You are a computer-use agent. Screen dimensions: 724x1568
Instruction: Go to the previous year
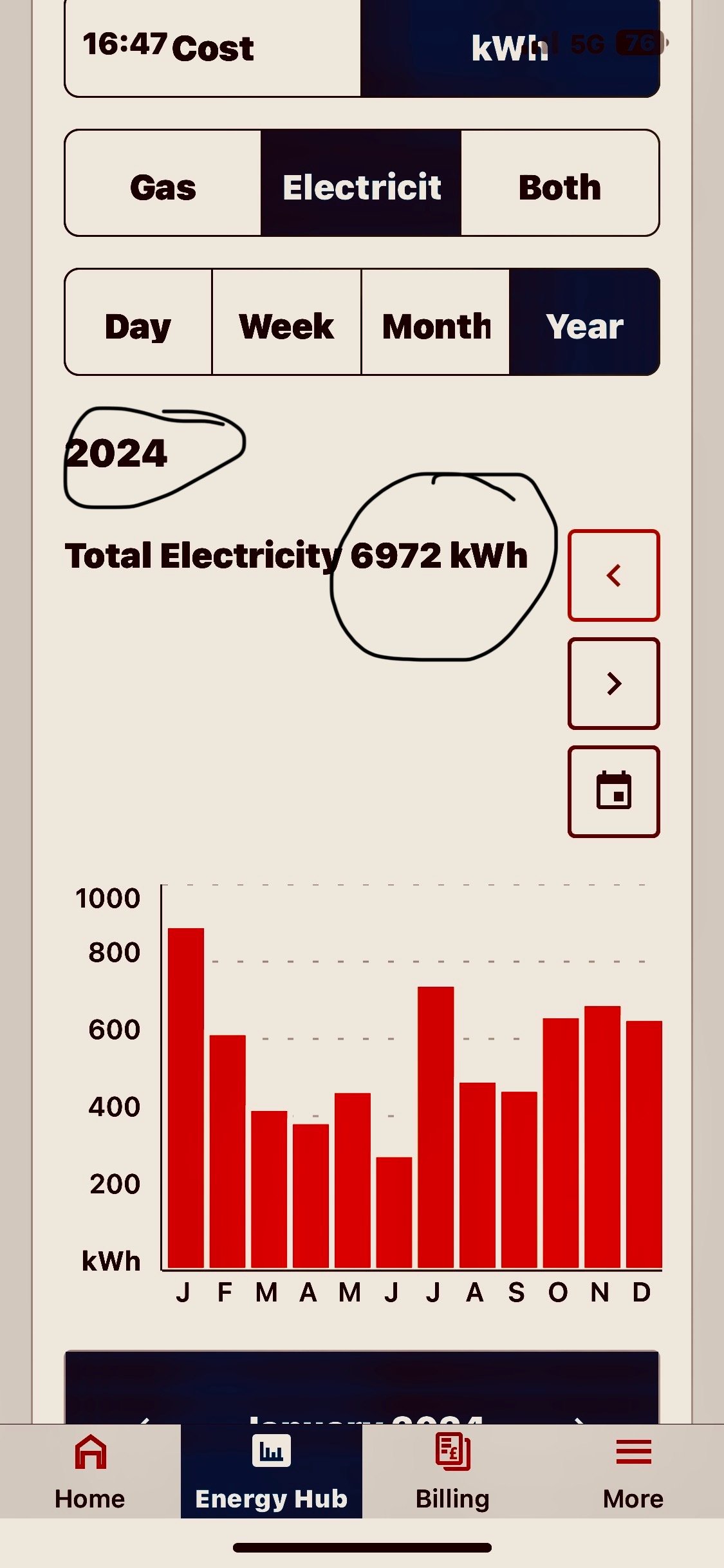[613, 575]
